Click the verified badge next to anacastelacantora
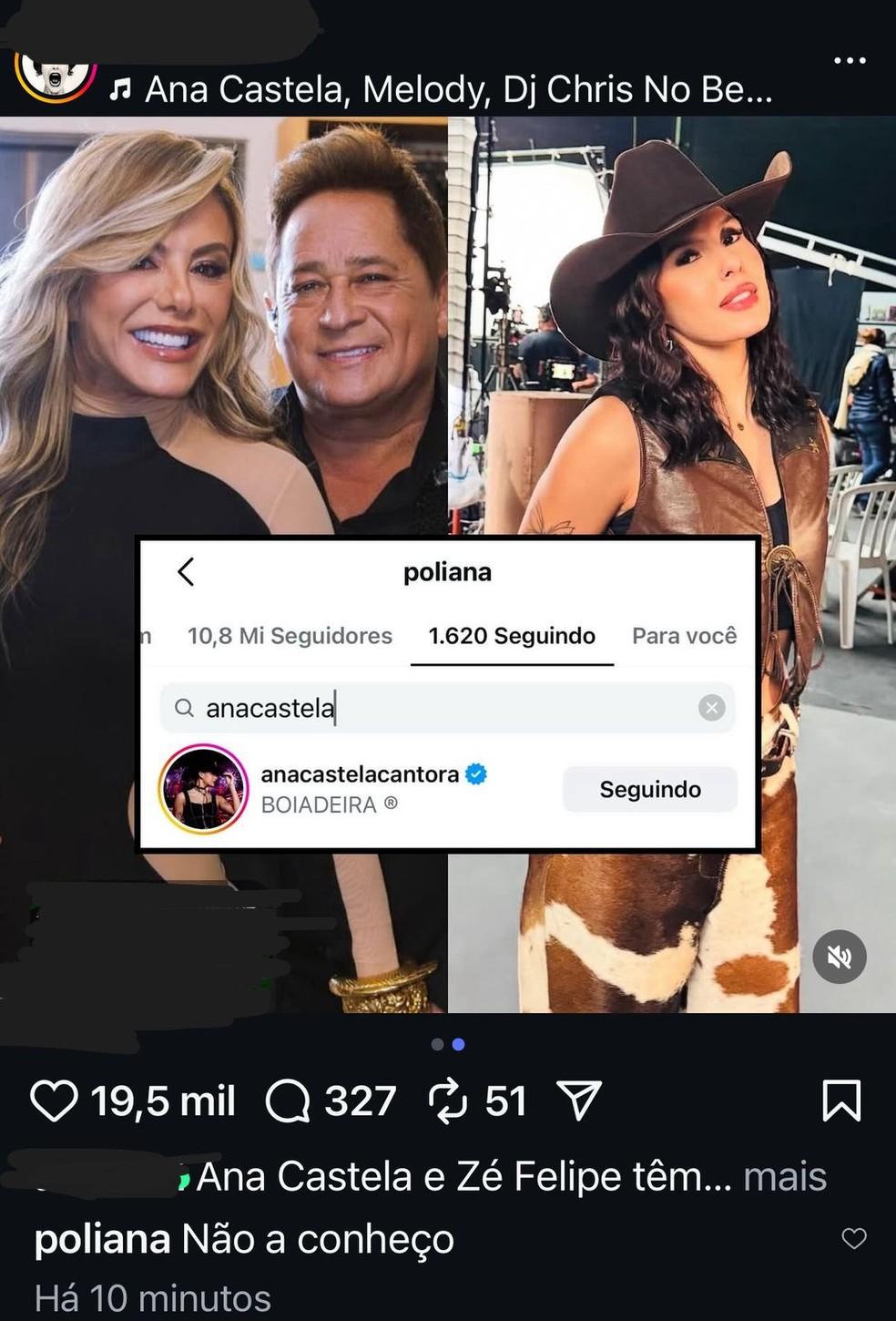 coord(474,773)
